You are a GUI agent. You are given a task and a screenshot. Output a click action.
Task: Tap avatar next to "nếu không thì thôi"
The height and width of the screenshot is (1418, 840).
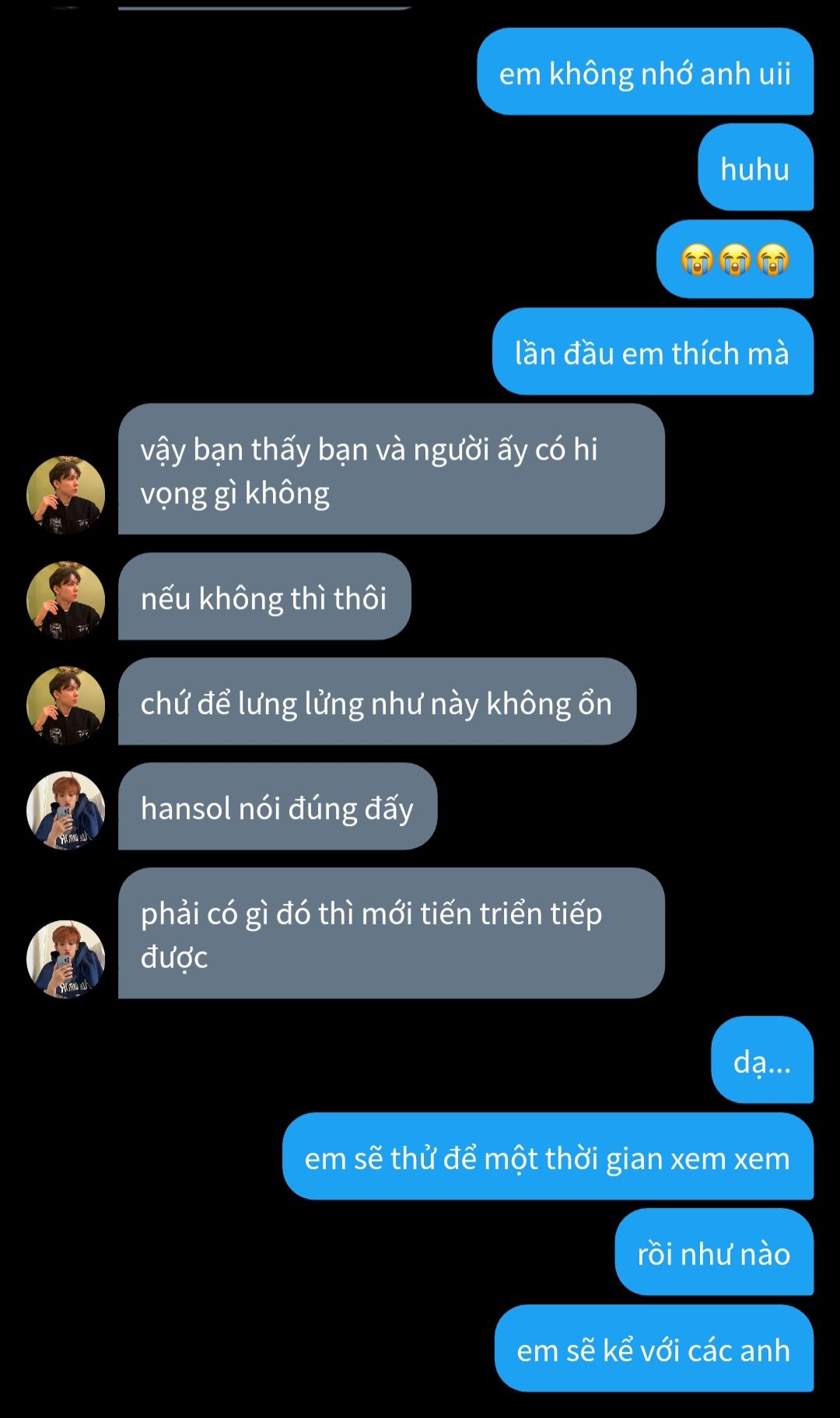tap(66, 600)
